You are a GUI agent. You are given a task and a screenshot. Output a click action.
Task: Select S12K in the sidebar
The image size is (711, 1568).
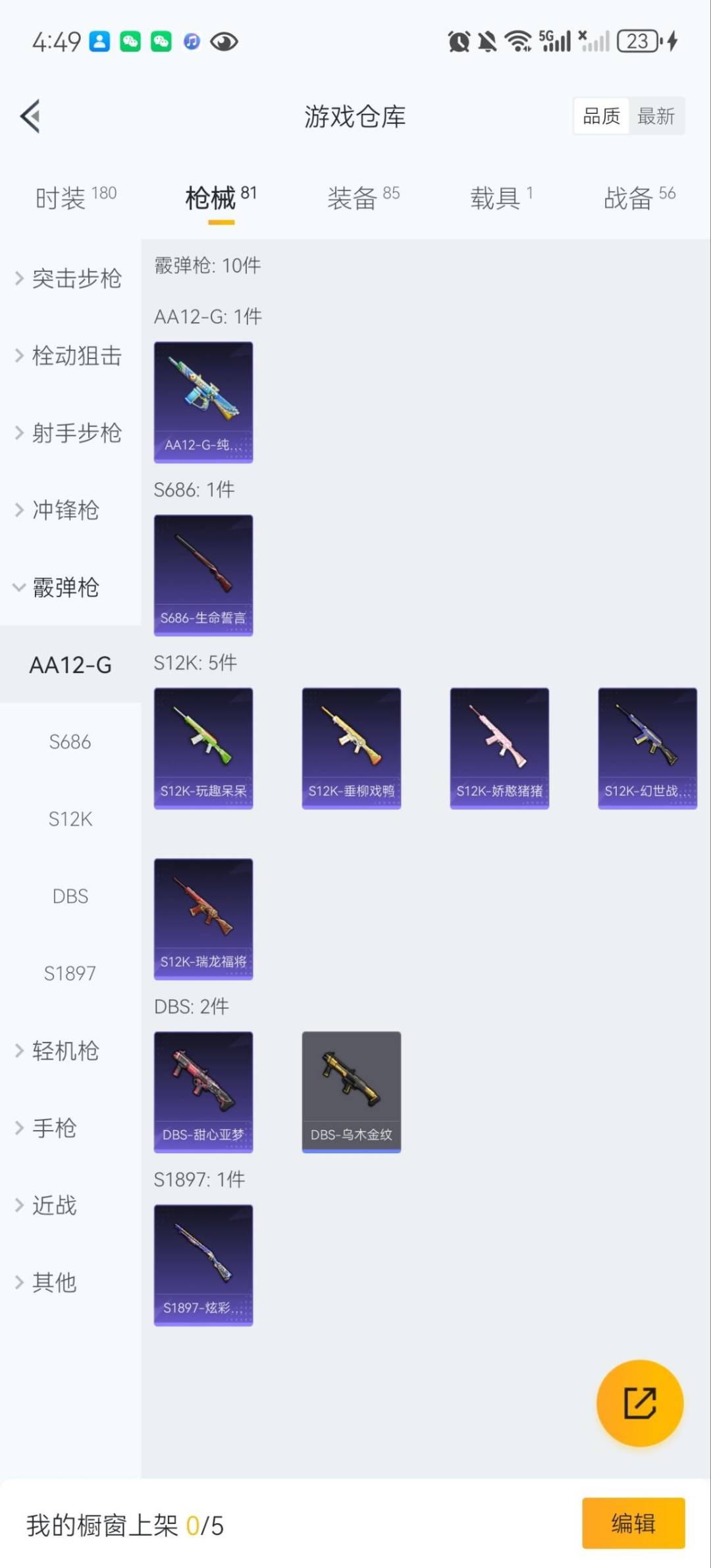(69, 819)
